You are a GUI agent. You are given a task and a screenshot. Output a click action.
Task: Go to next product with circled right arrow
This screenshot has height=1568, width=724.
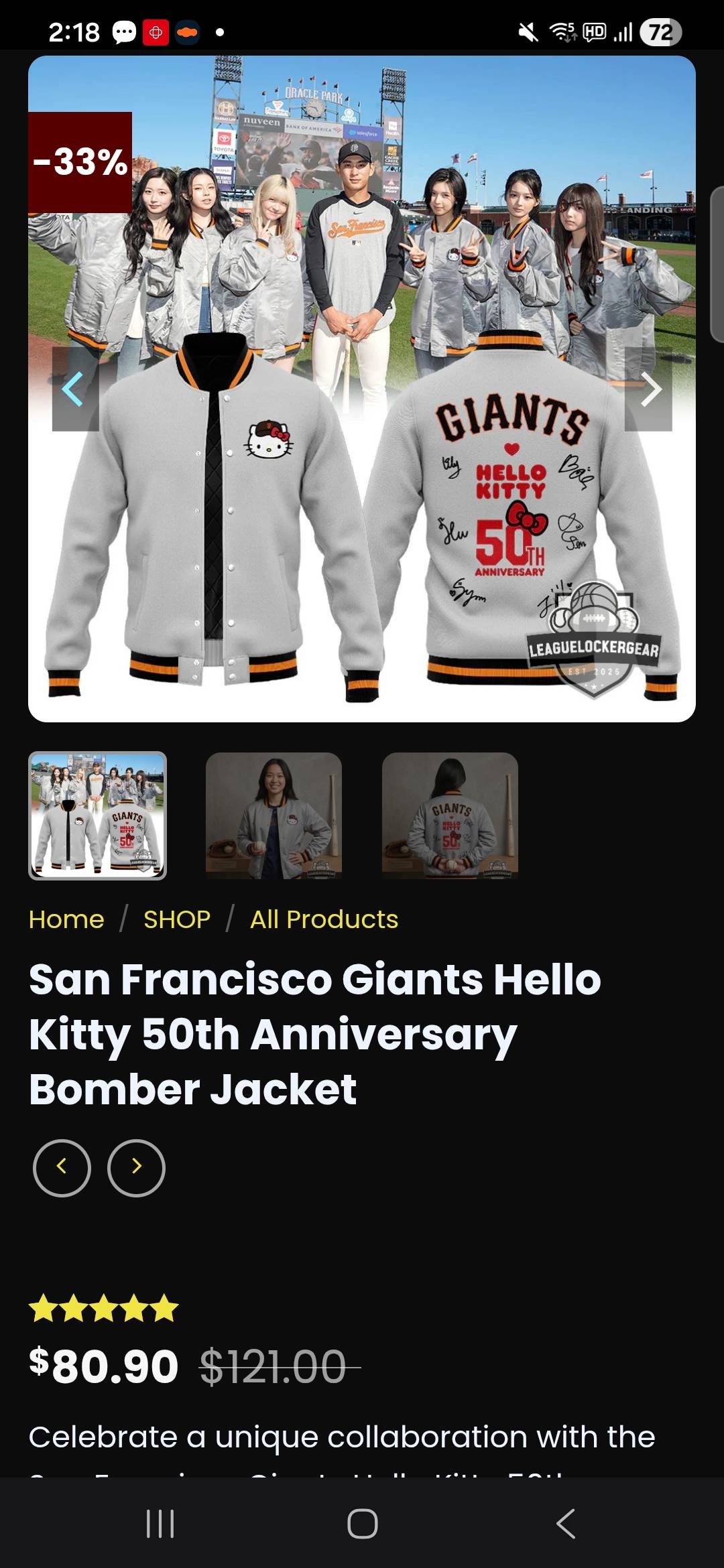pos(136,1168)
